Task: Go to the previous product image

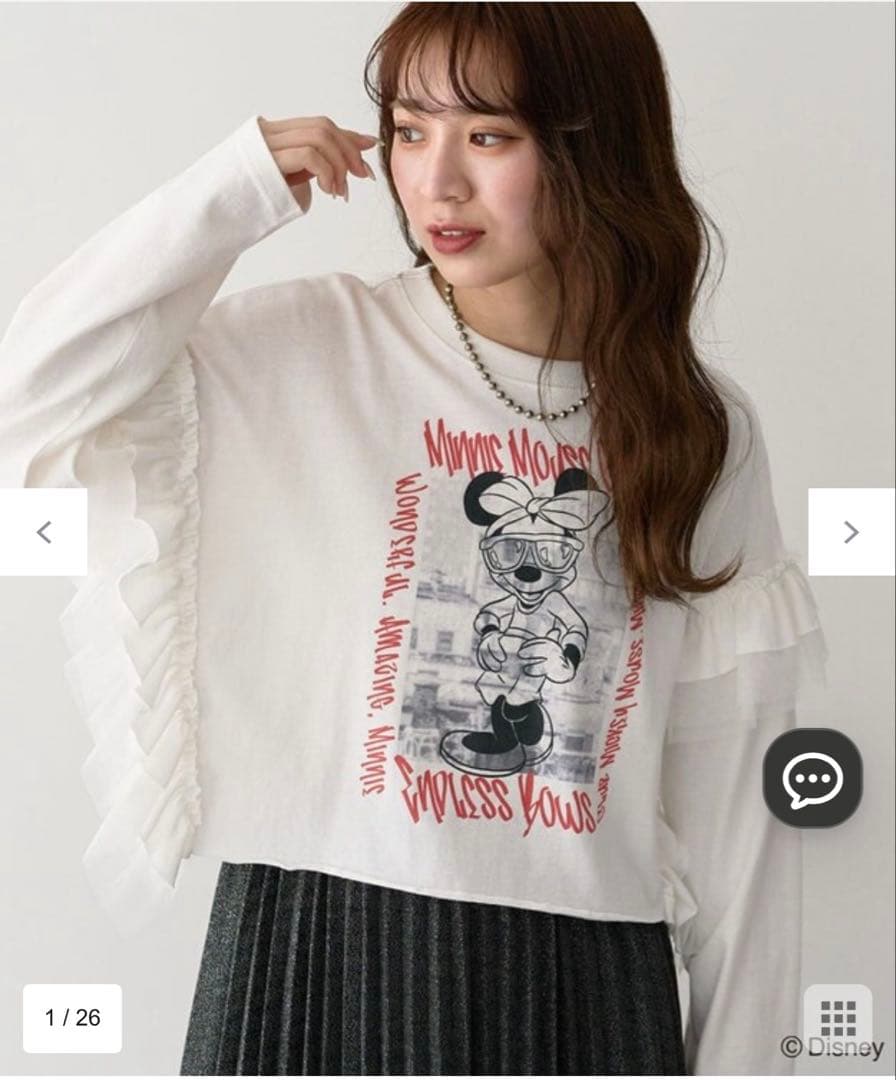Action: tap(43, 532)
